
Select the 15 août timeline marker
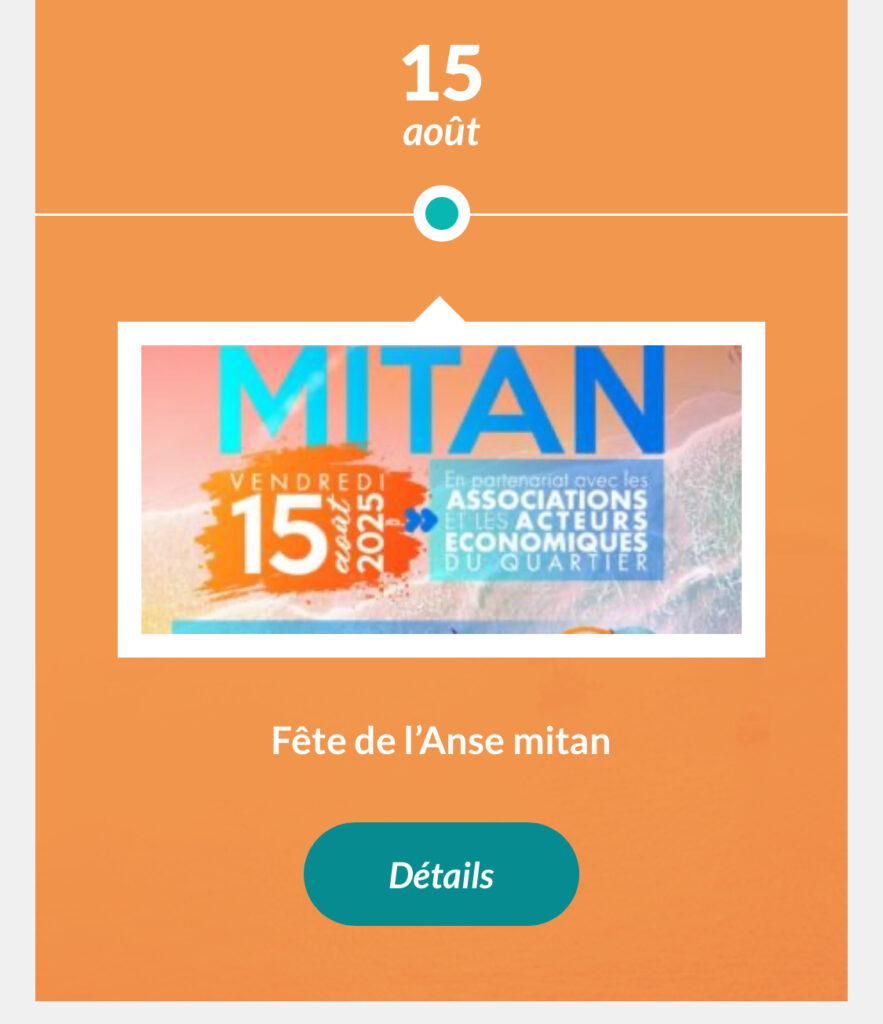441,214
